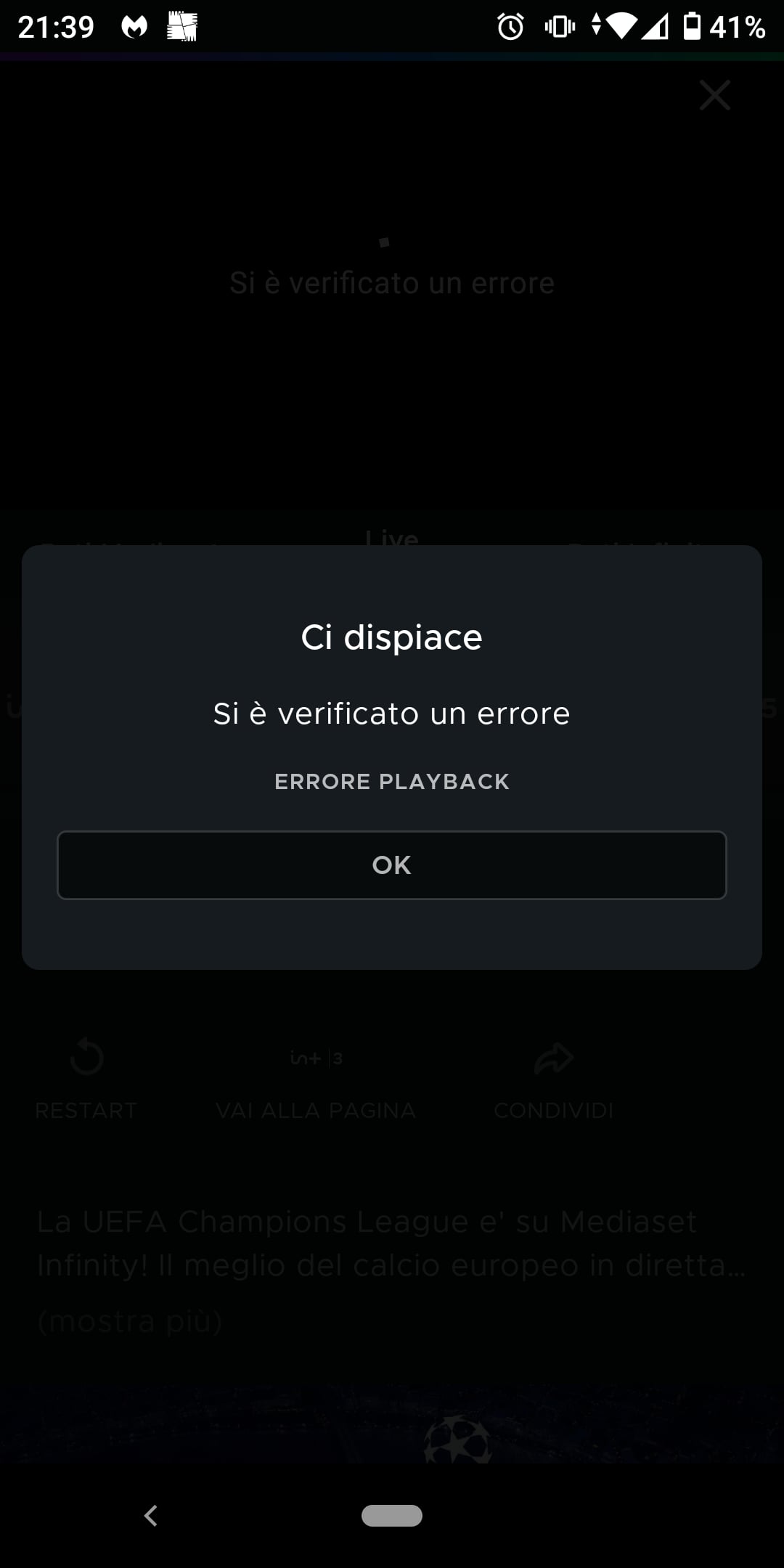Expand description with mostra più
The image size is (784, 1568).
(x=130, y=1321)
